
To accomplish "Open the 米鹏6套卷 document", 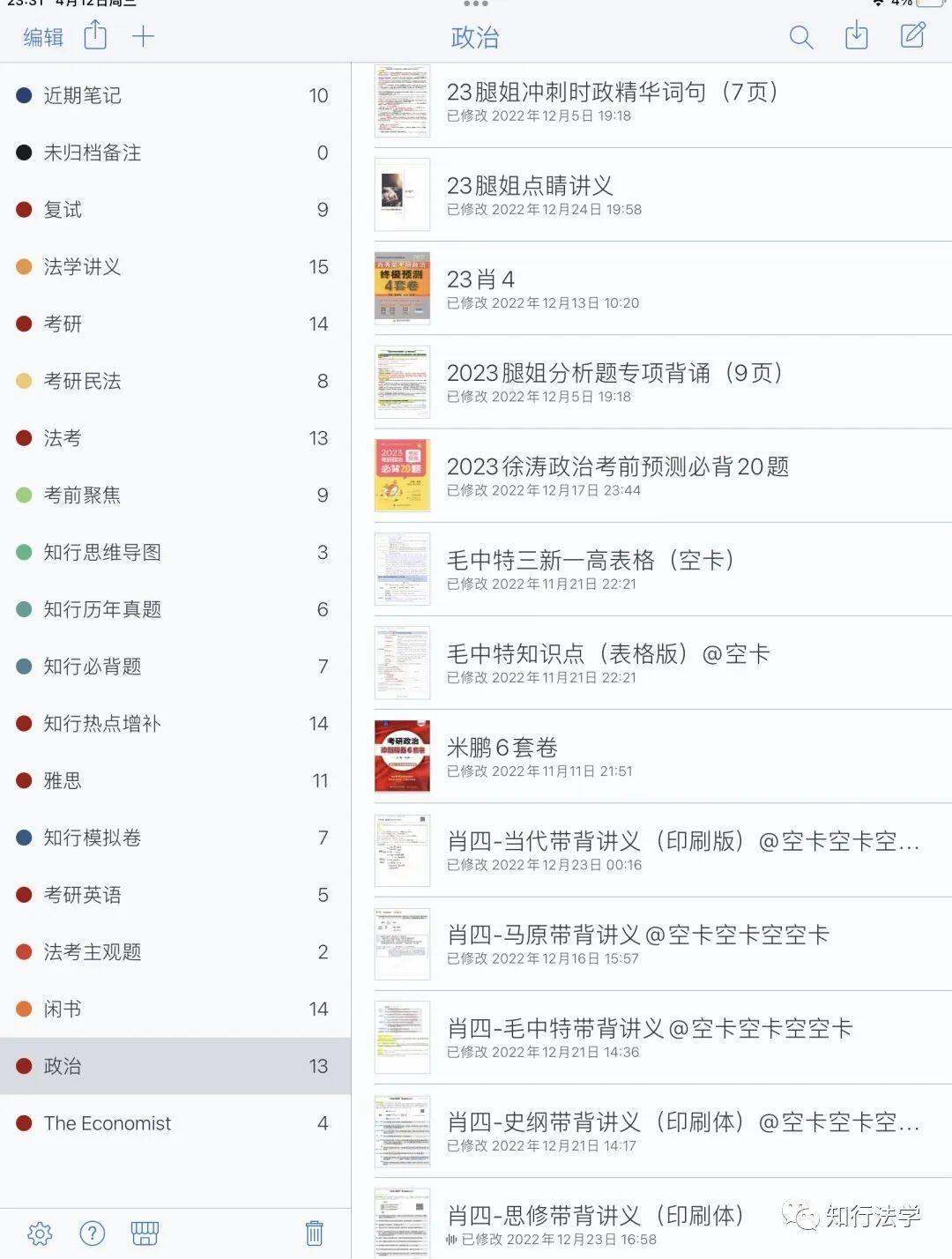I will (663, 756).
